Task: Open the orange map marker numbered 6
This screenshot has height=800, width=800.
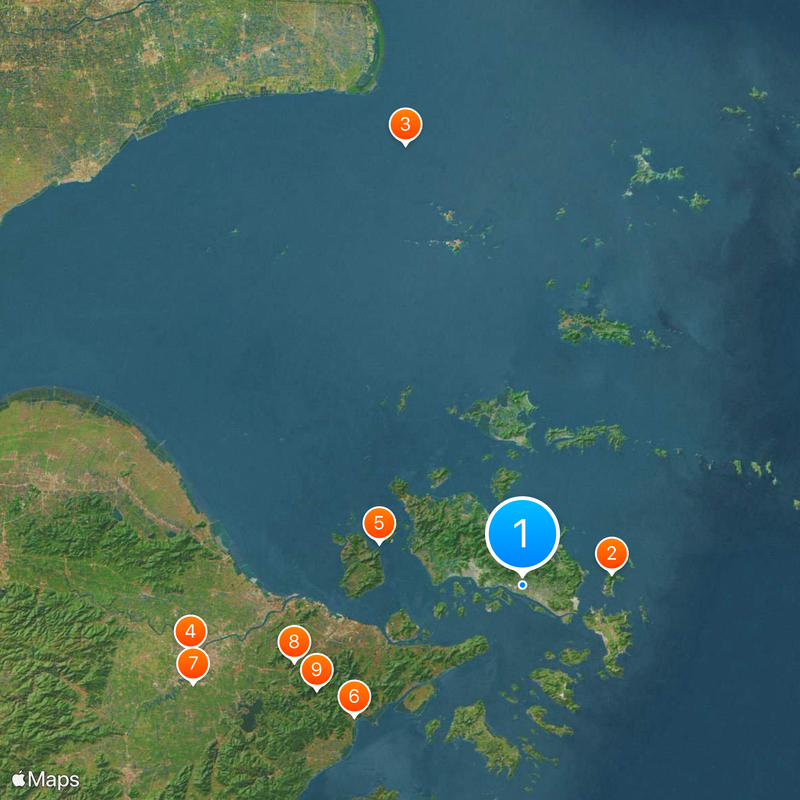Action: click(x=353, y=696)
